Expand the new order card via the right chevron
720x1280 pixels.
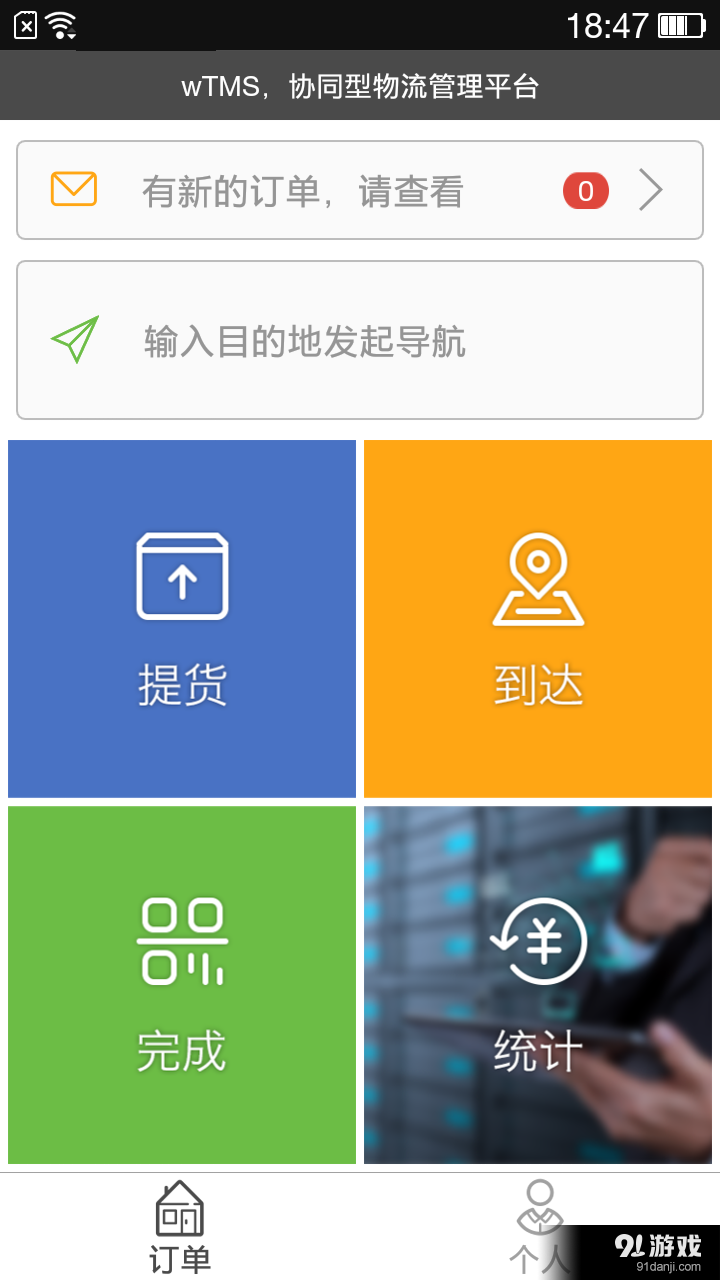click(x=652, y=190)
